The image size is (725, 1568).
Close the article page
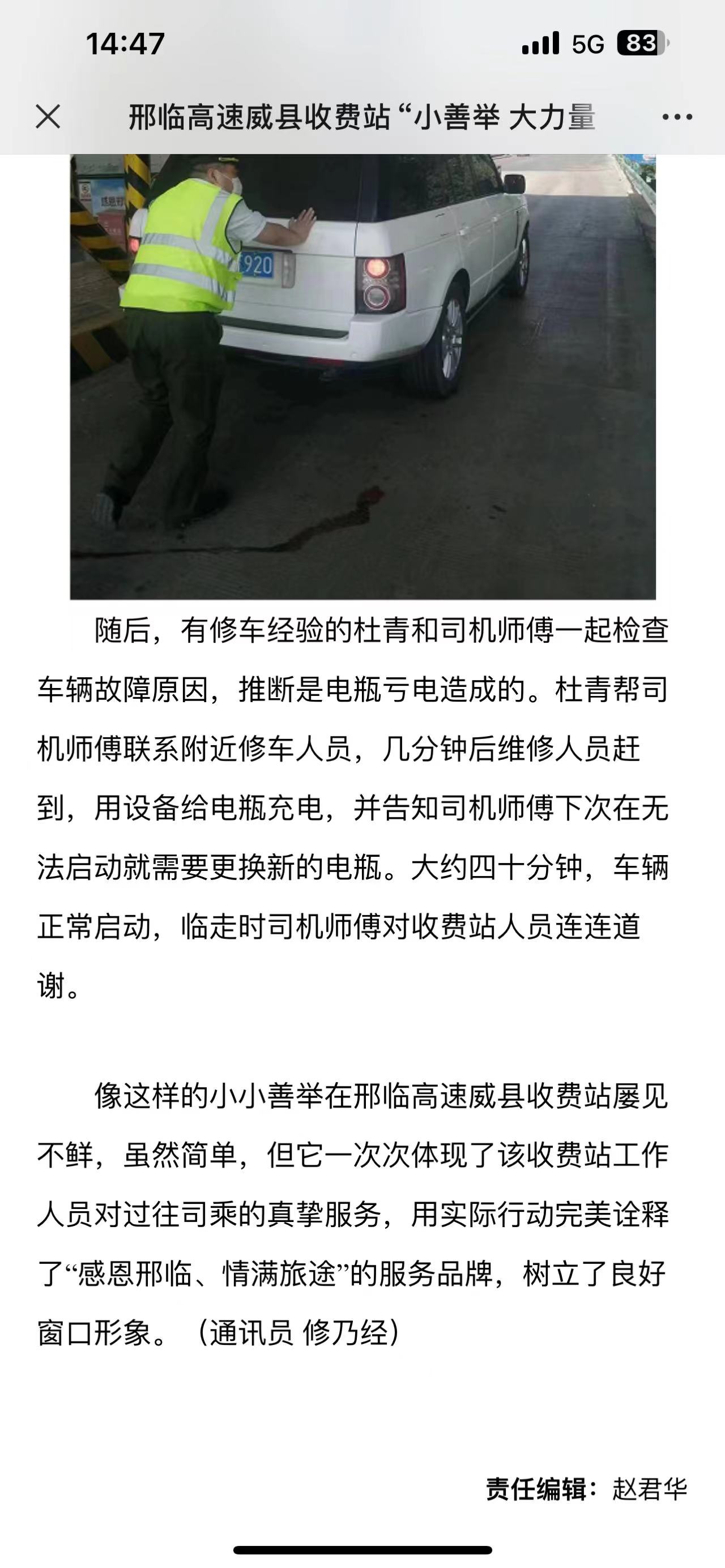tap(48, 116)
